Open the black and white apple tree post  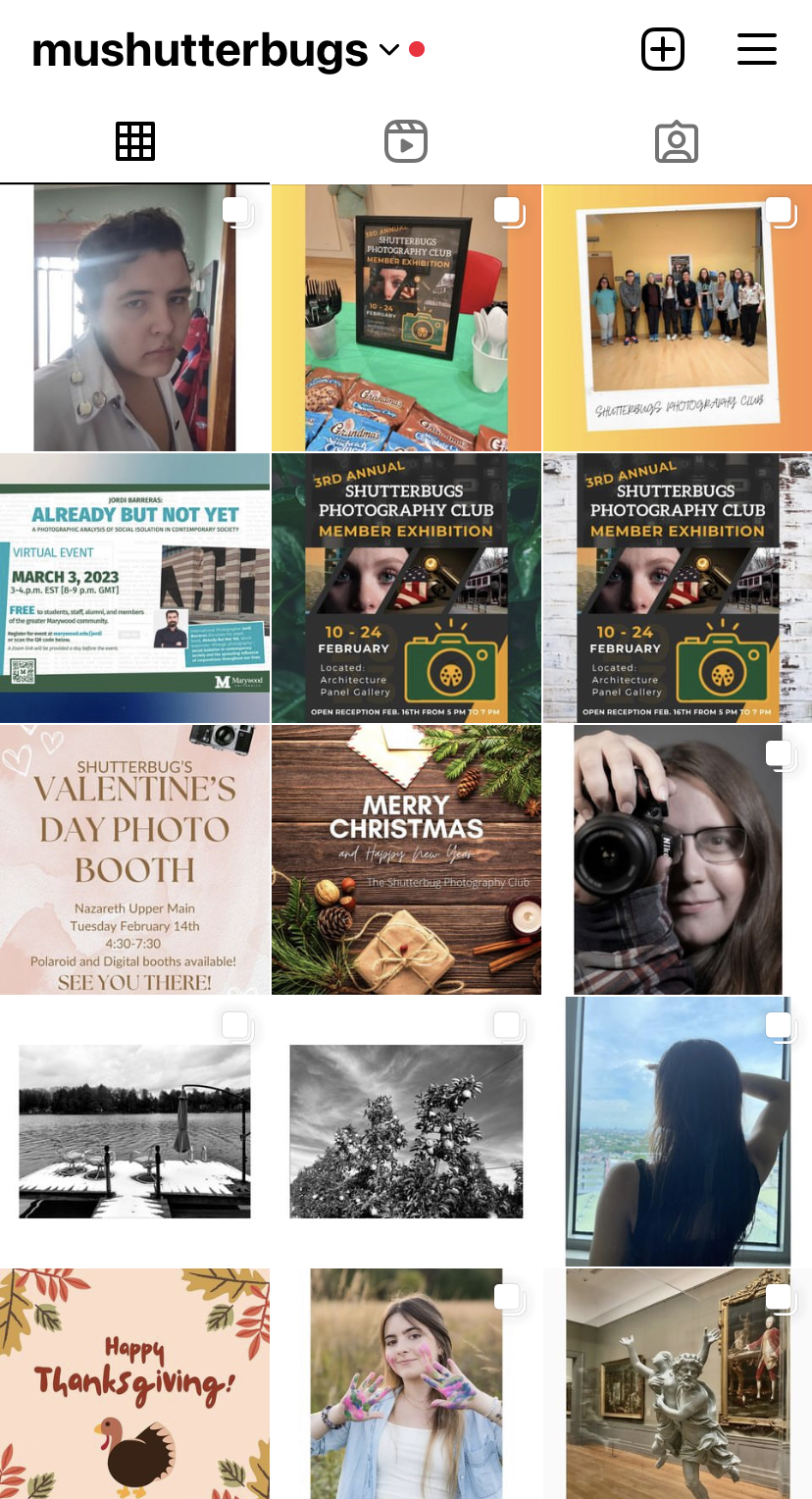point(406,1130)
